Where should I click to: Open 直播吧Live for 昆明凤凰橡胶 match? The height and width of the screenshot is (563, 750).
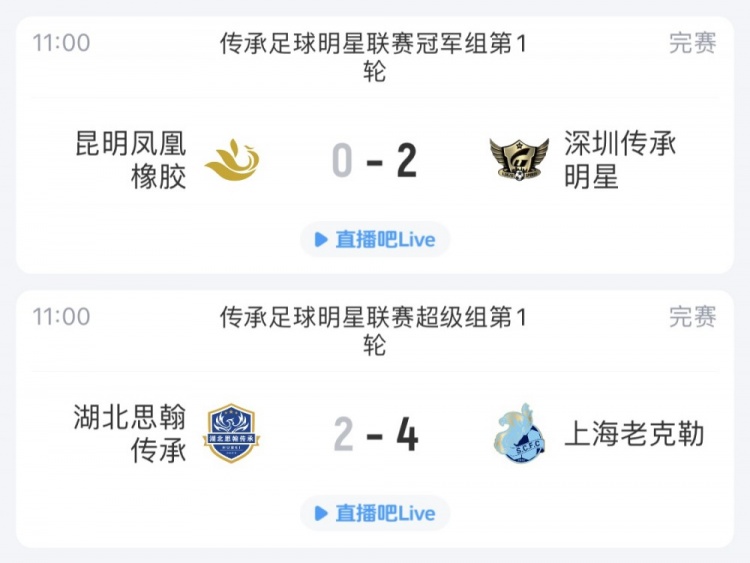click(375, 240)
